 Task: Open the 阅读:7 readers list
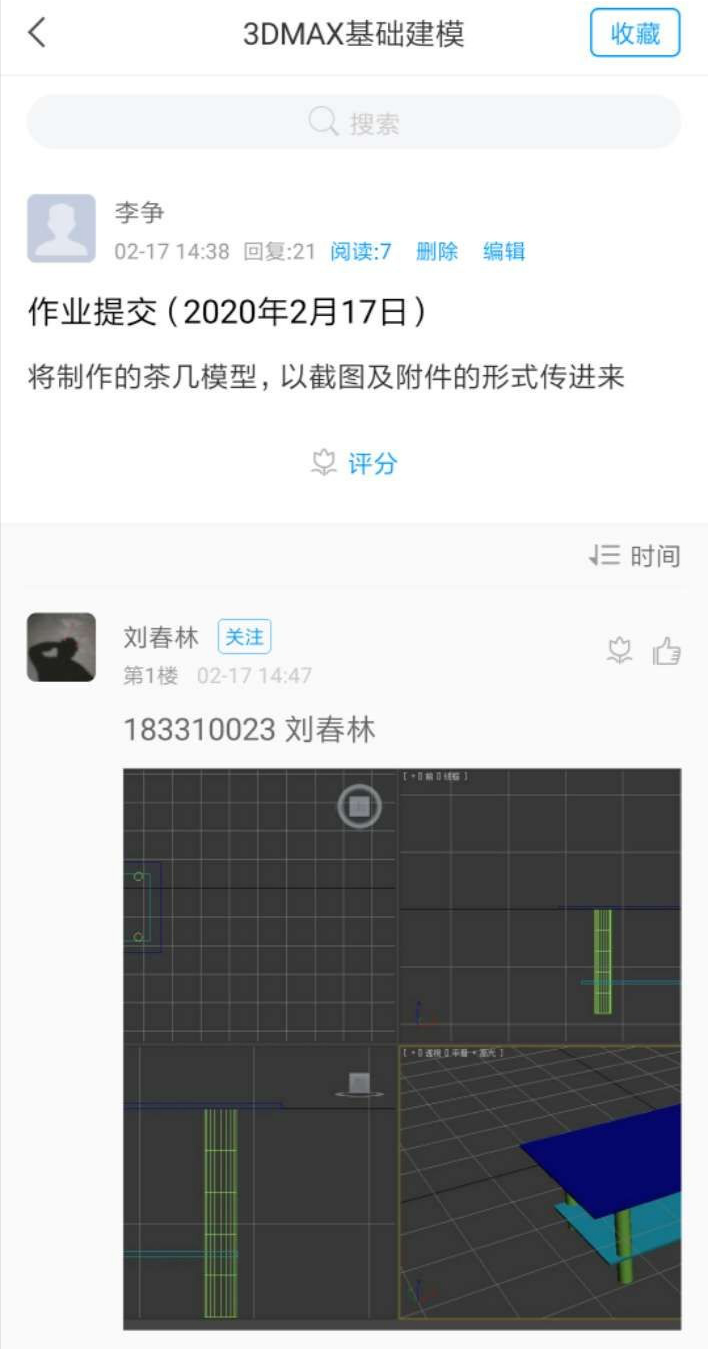coord(361,252)
